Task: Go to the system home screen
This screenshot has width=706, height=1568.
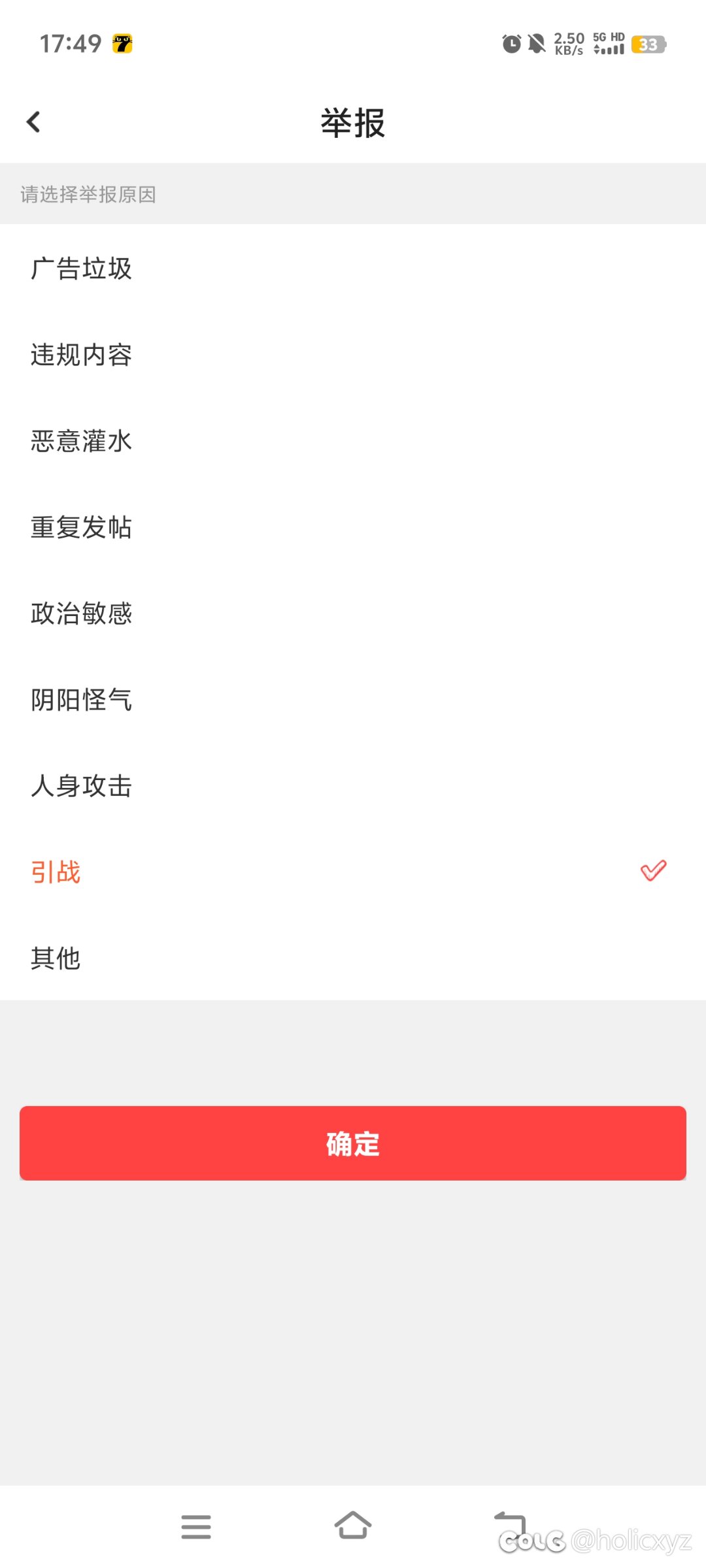Action: pyautogui.click(x=353, y=1526)
